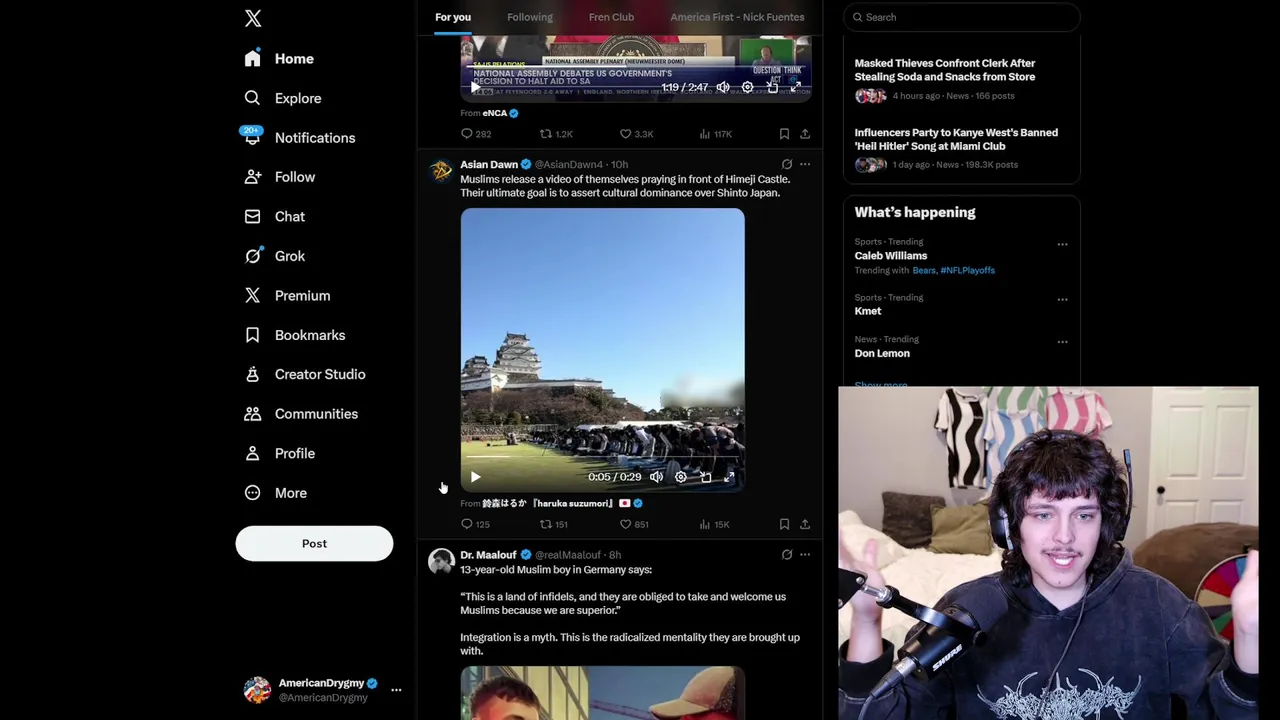Open Grok from the sidebar
This screenshot has width=1280, height=720.
tap(289, 256)
